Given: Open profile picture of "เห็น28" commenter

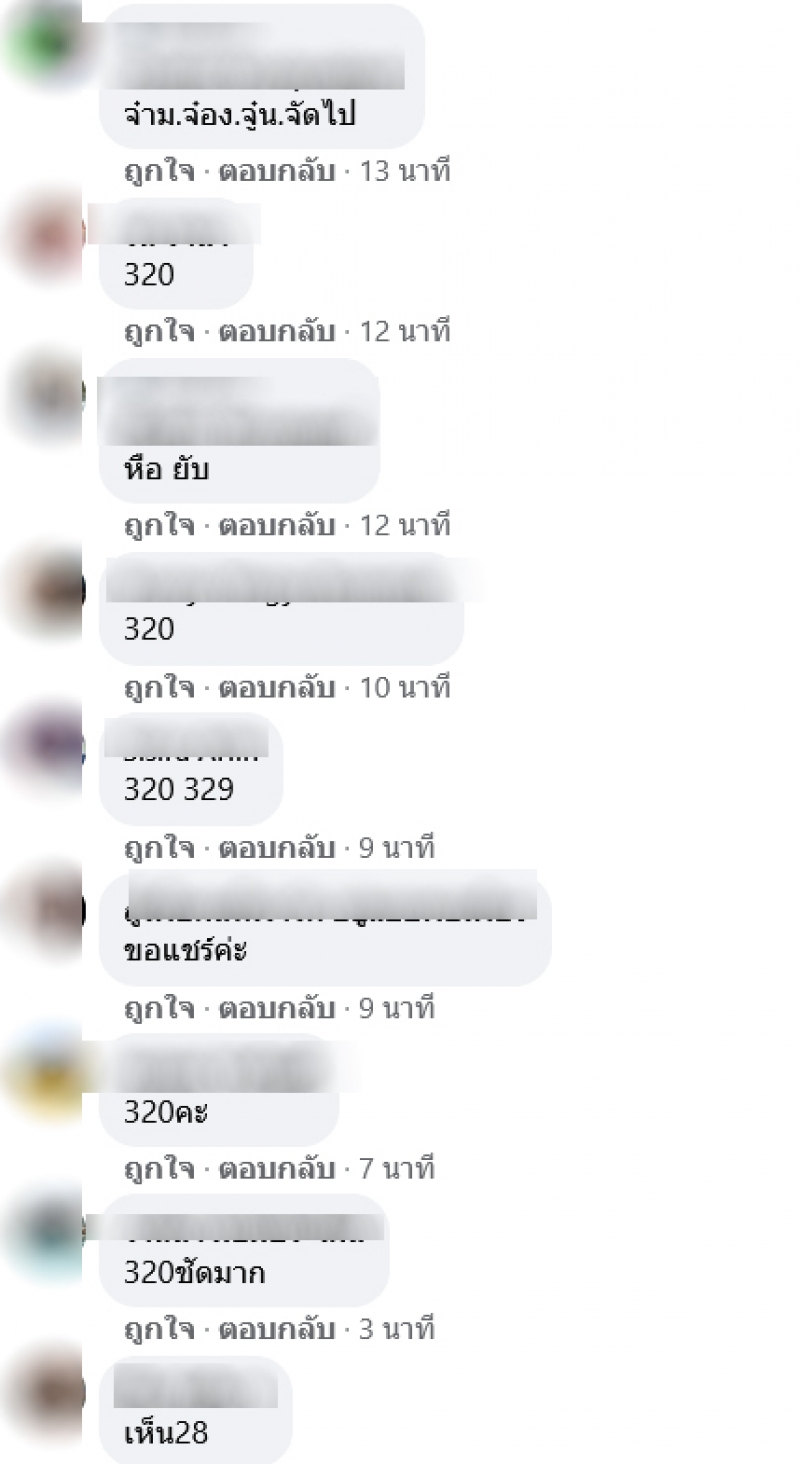Looking at the screenshot, I should click(46, 1395).
